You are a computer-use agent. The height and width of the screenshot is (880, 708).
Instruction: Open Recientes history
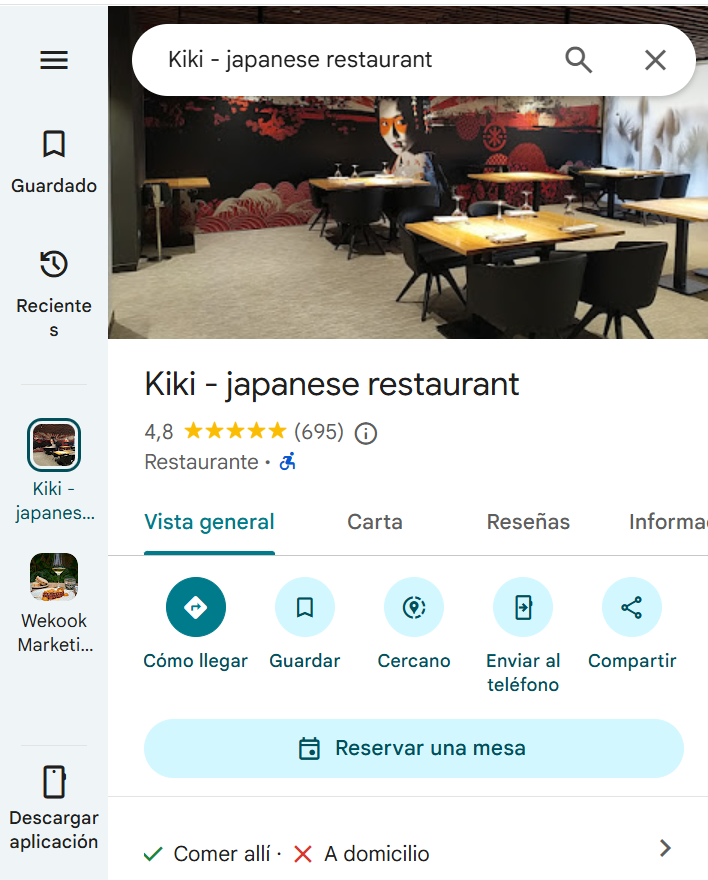click(x=54, y=292)
